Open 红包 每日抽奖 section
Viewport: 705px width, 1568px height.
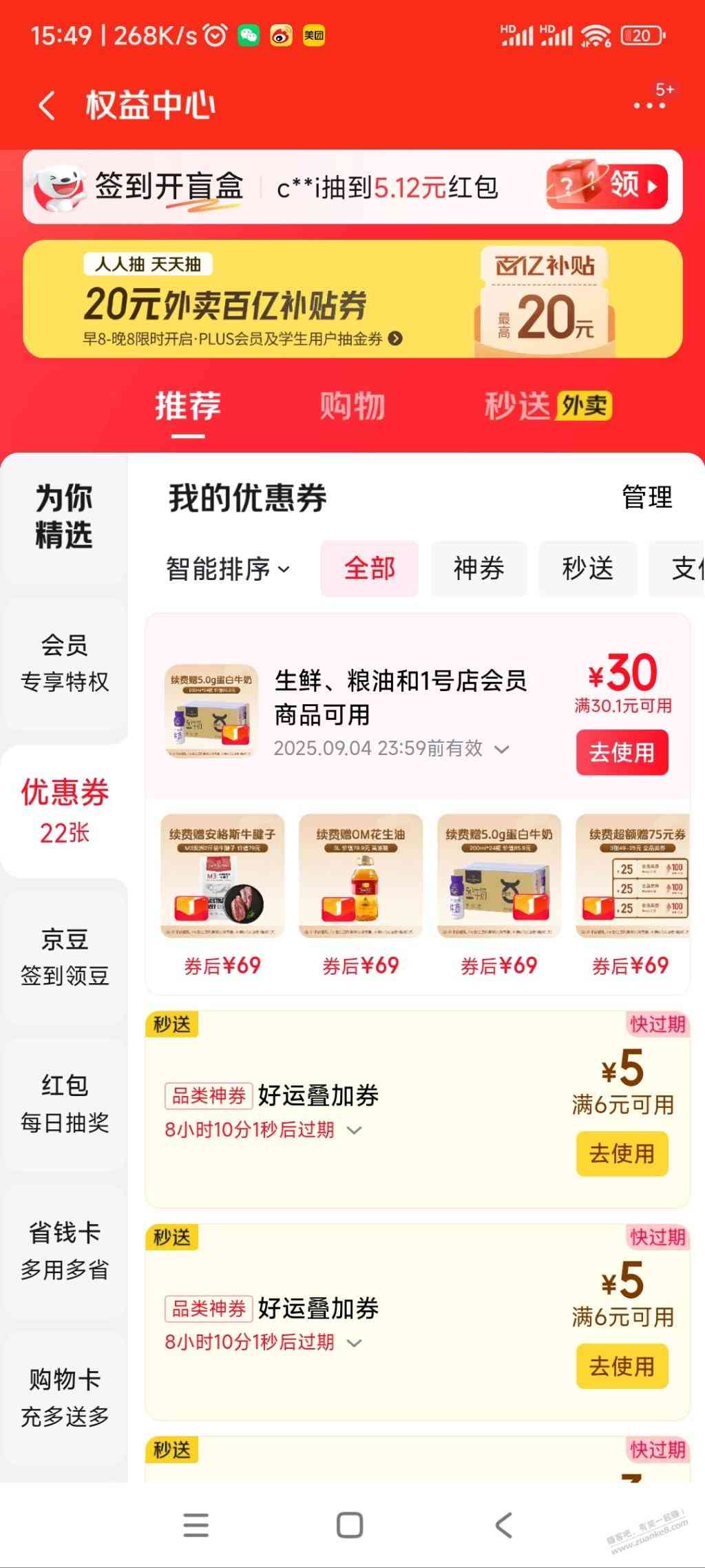click(63, 1104)
